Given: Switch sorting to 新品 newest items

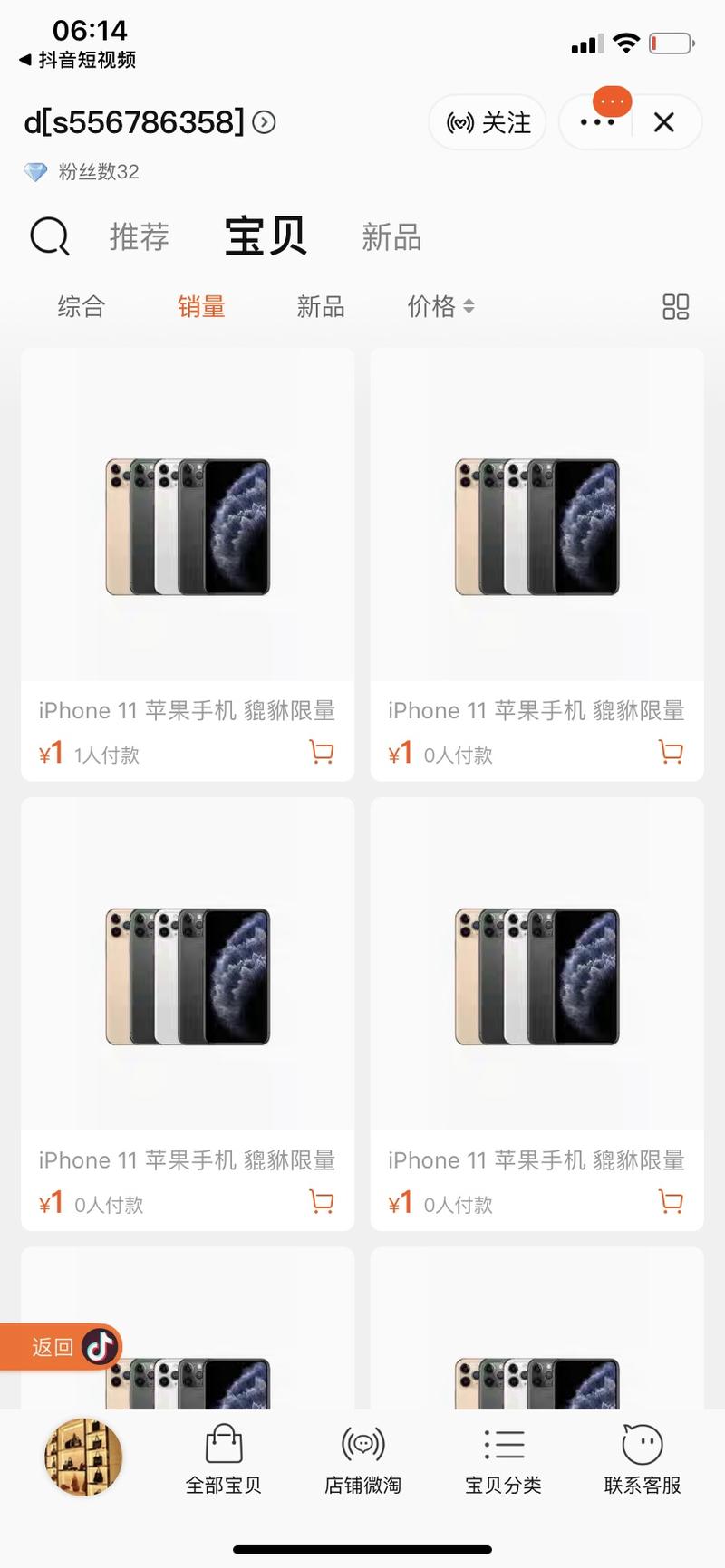Looking at the screenshot, I should tap(321, 307).
